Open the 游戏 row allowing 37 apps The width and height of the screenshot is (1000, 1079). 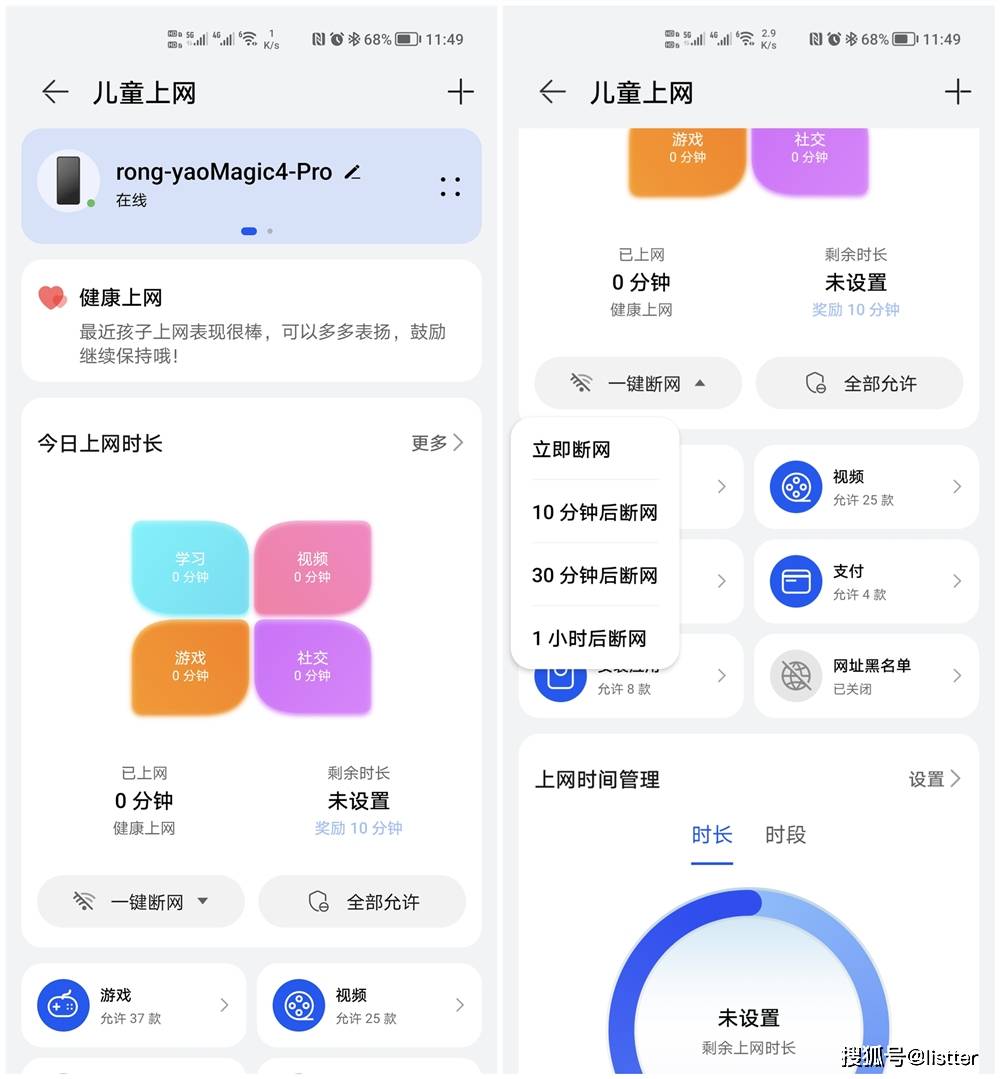click(133, 1004)
